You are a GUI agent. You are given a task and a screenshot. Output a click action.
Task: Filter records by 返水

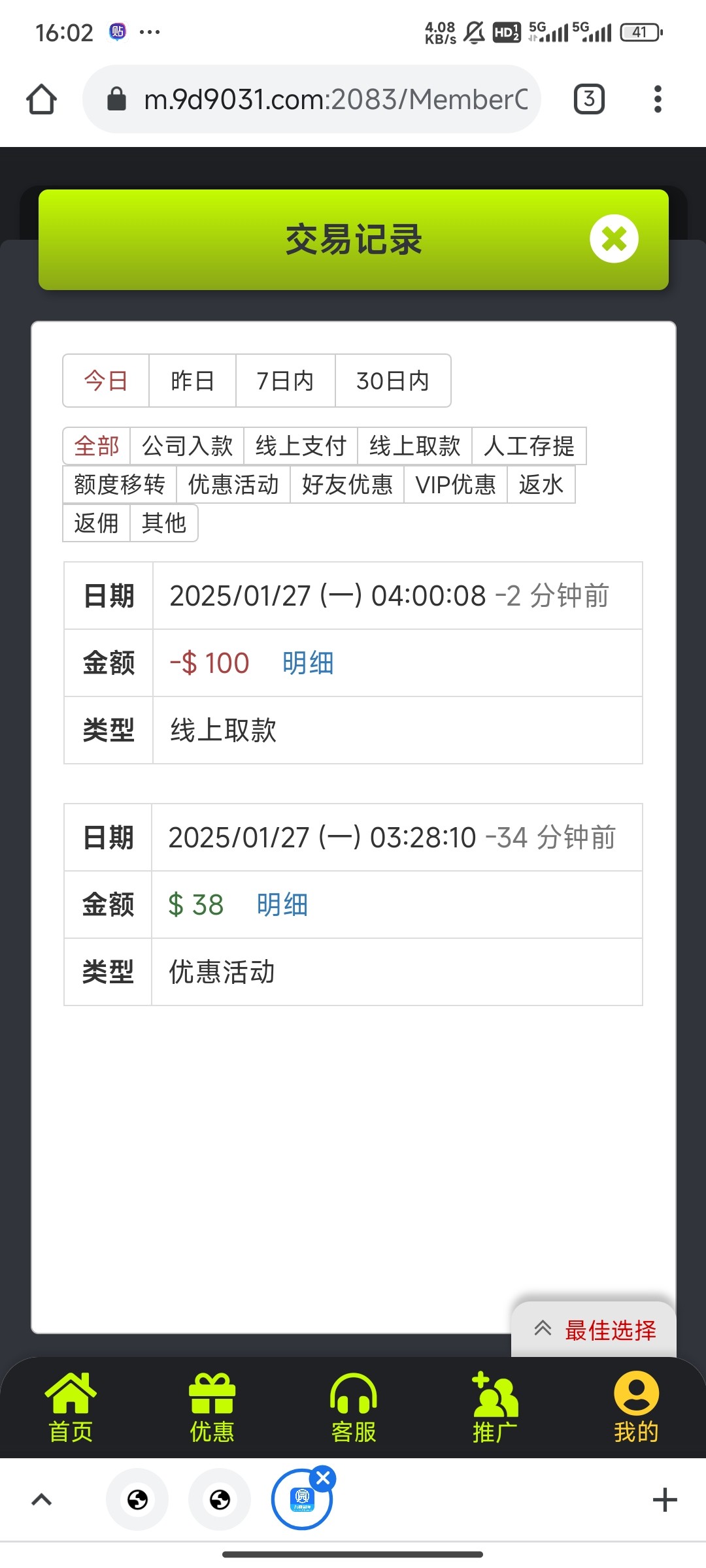pos(541,484)
